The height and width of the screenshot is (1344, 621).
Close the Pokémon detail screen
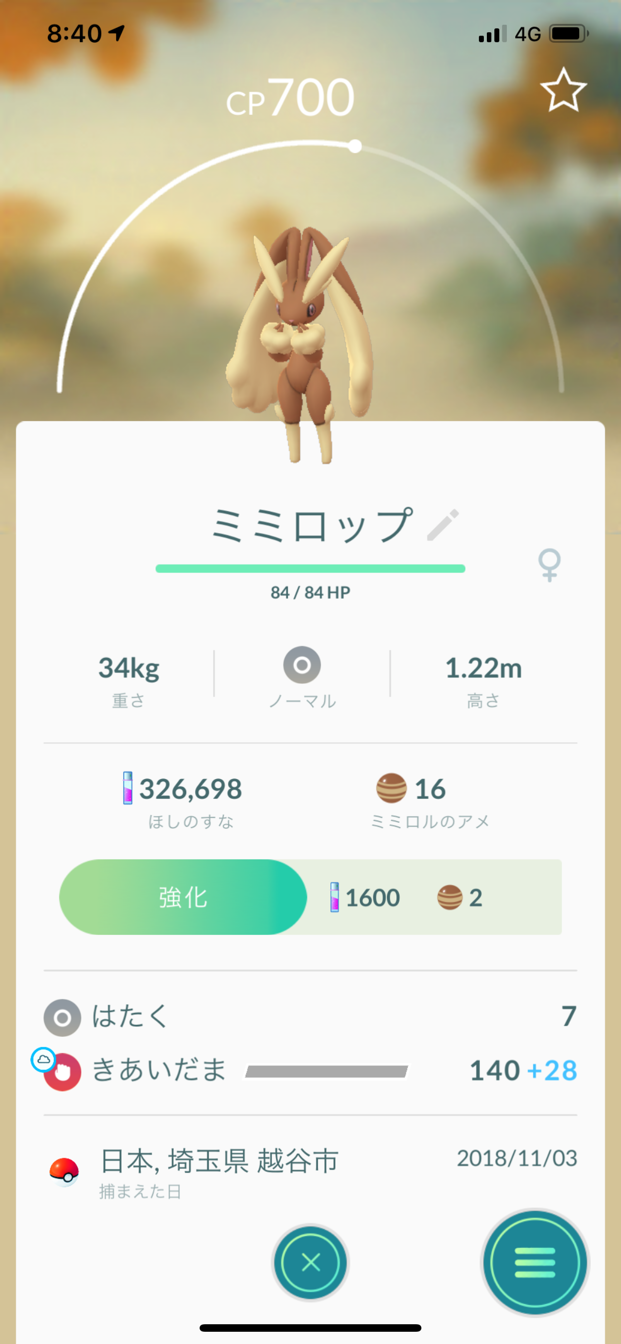coord(310,1262)
